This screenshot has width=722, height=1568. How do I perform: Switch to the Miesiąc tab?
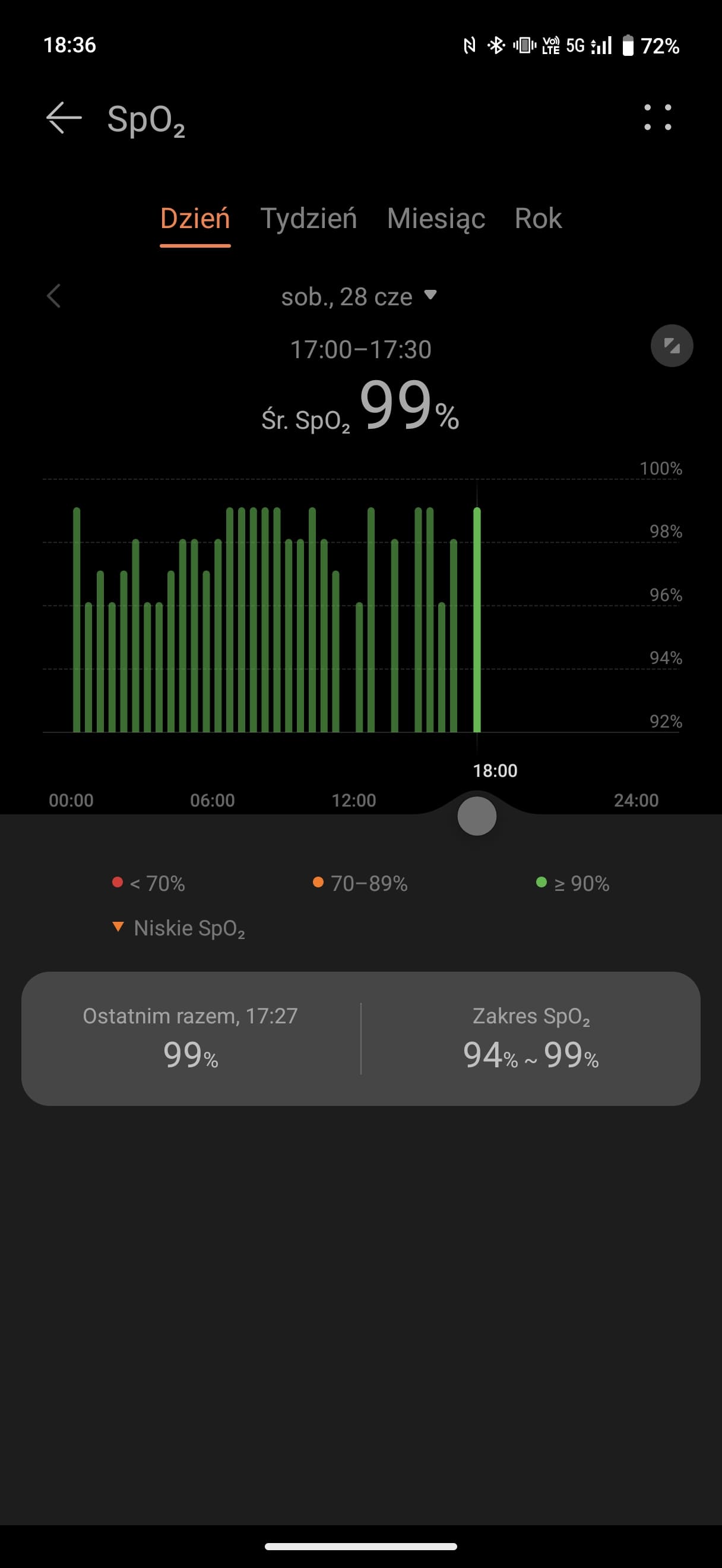pyautogui.click(x=436, y=219)
